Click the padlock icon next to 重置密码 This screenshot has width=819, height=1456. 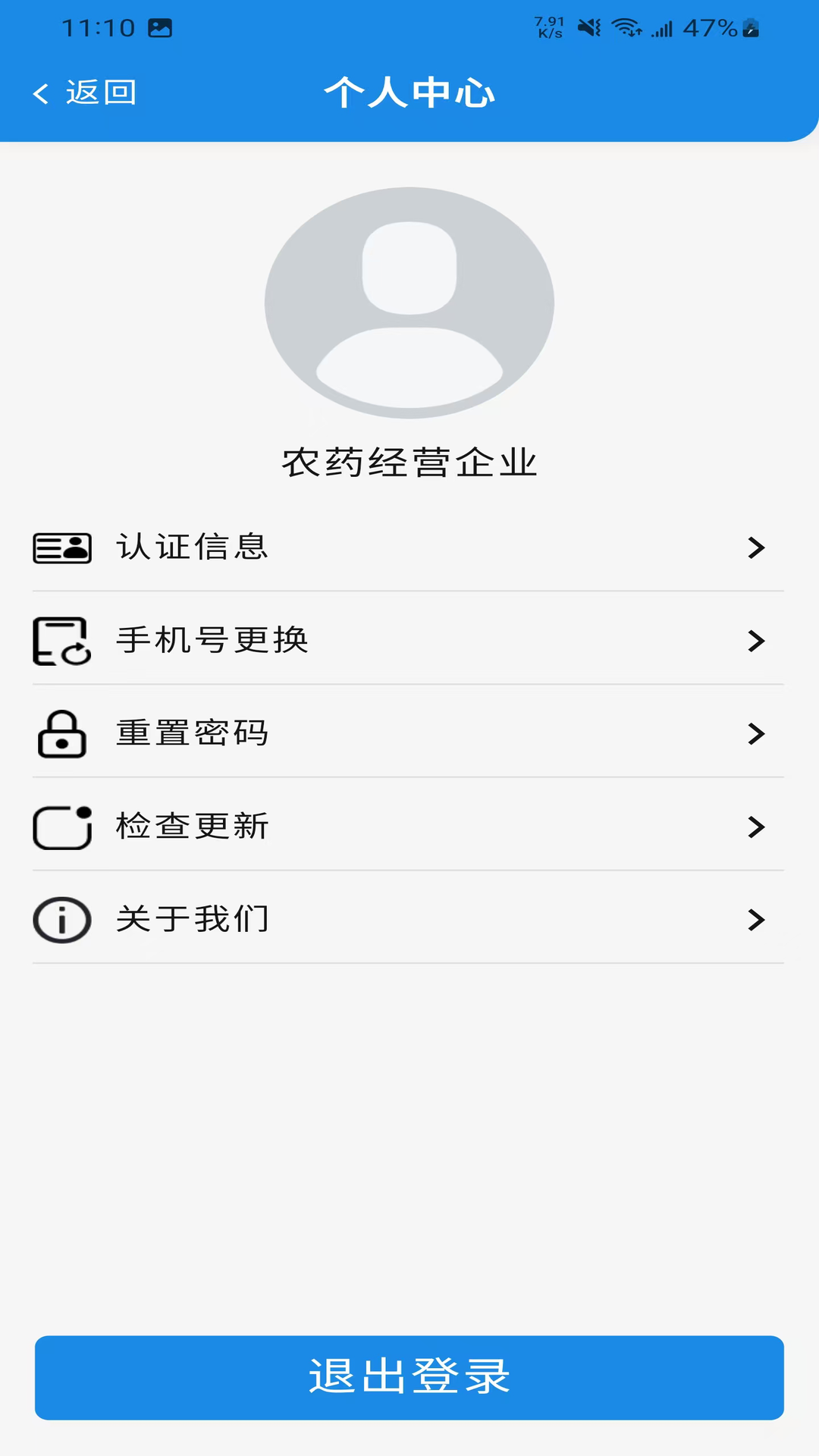tap(61, 733)
